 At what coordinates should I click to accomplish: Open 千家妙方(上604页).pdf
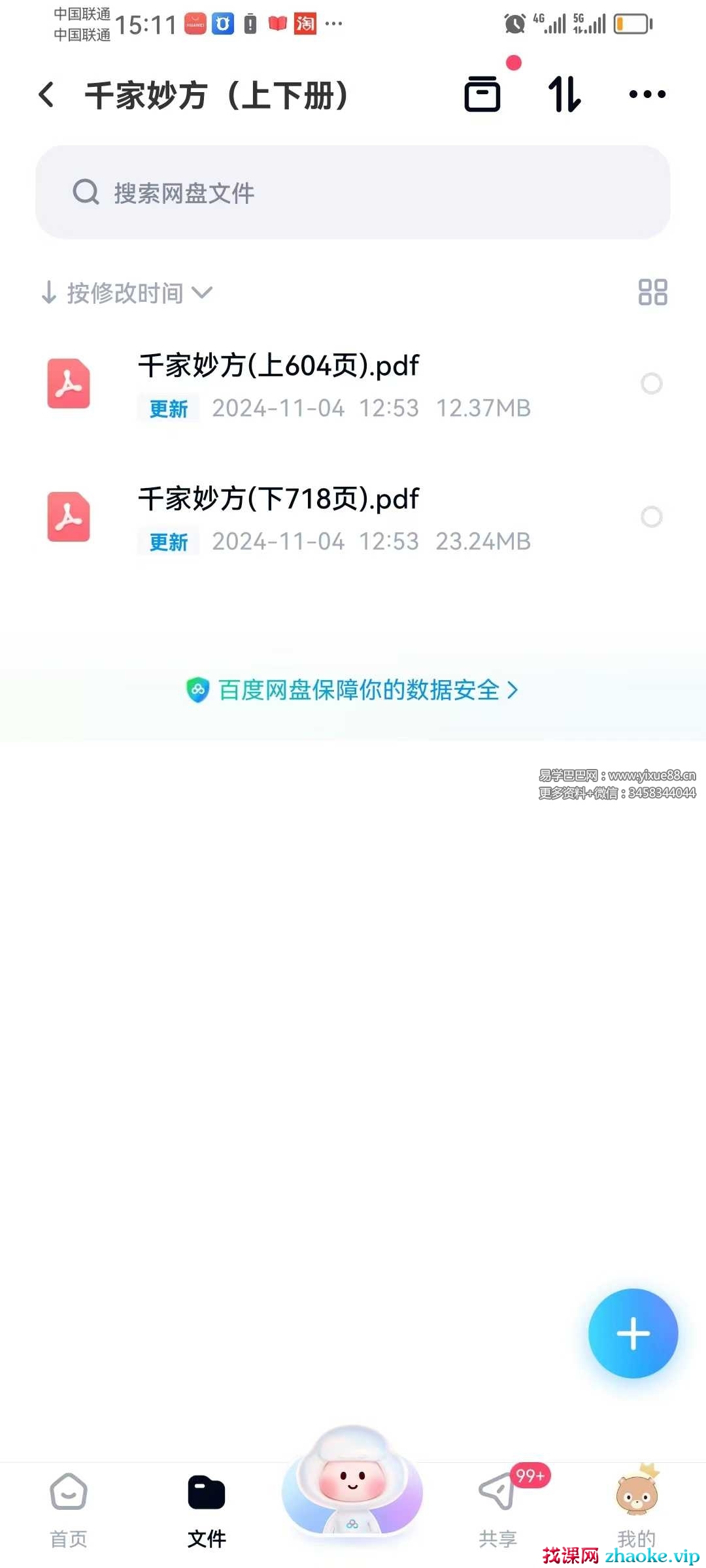[x=278, y=366]
